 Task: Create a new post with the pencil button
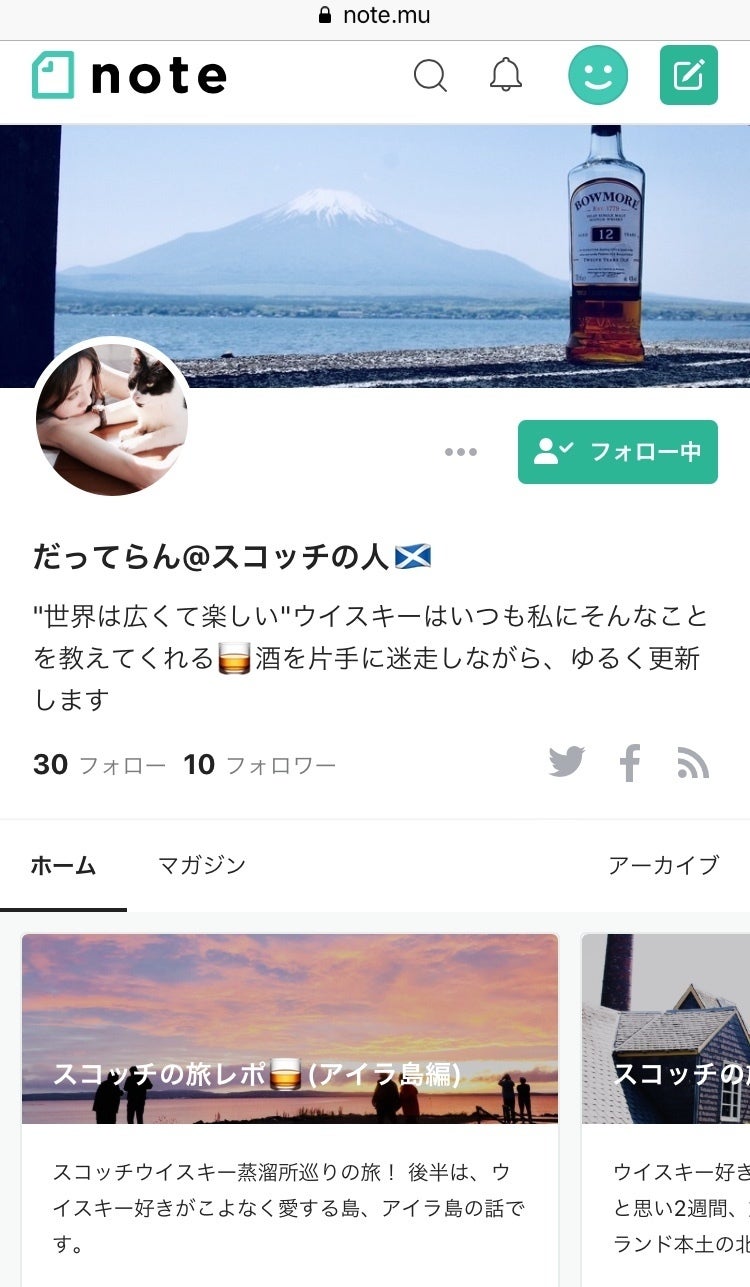689,75
